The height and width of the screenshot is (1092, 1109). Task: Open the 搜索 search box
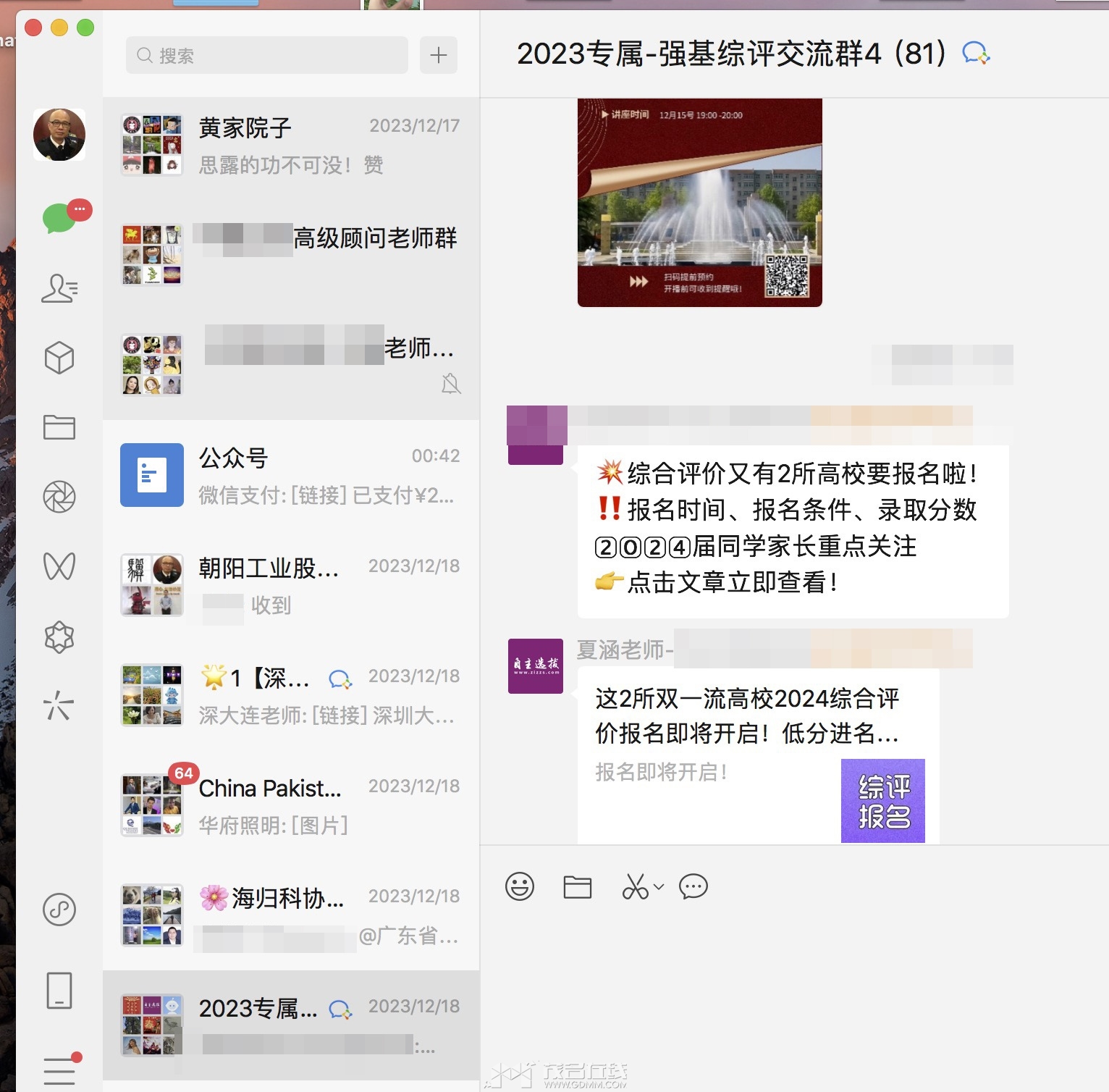pyautogui.click(x=266, y=55)
